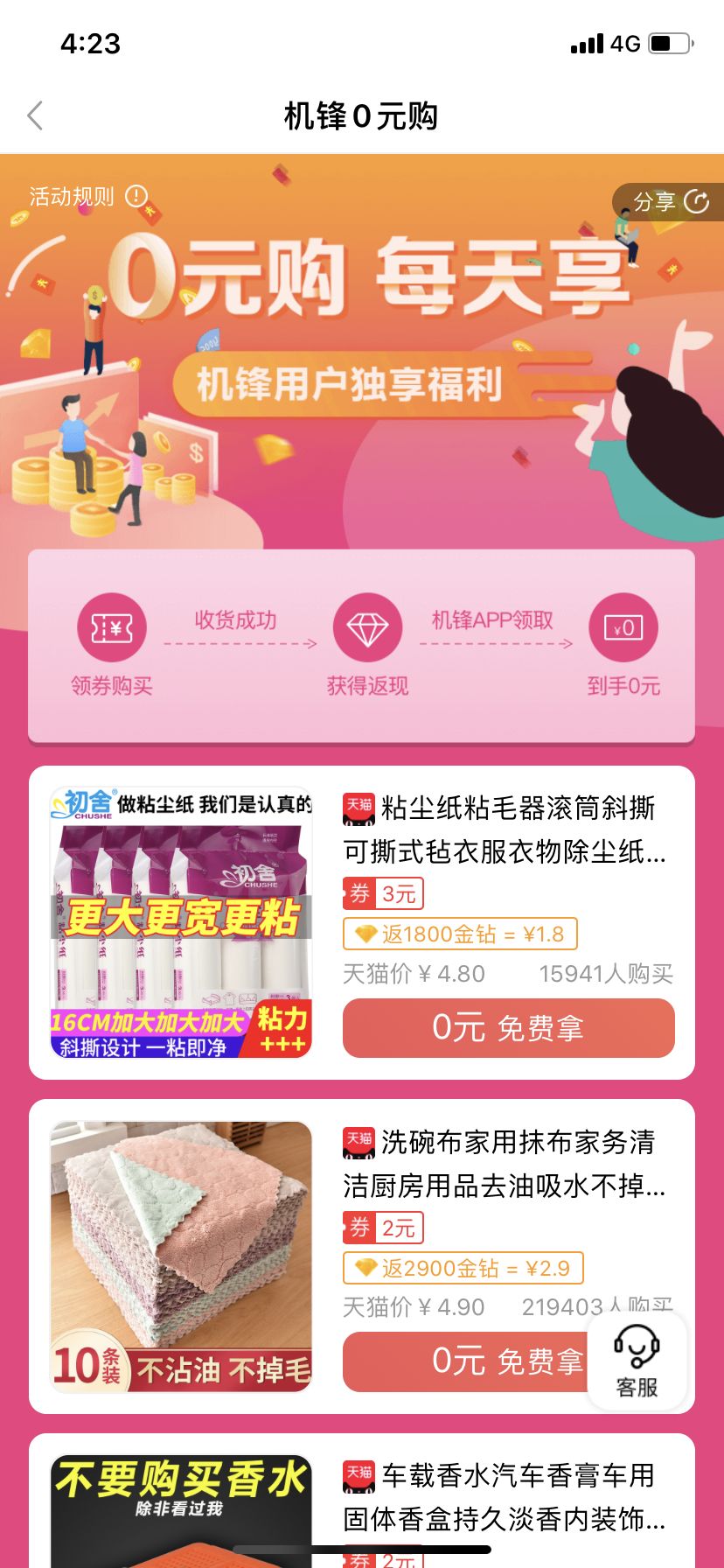Open the 粘尘纸粘毛器 product image
The image size is (724, 1568).
[x=181, y=922]
